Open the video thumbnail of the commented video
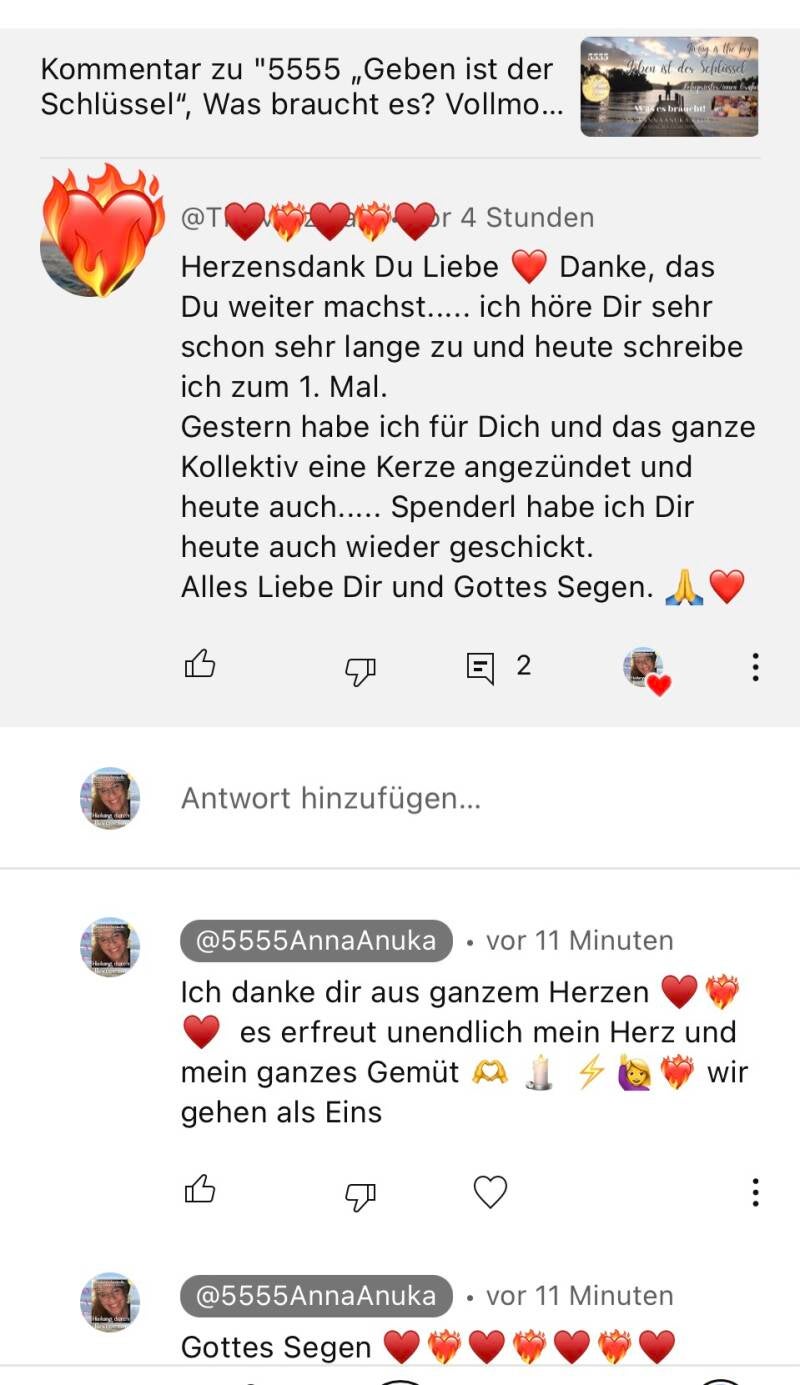The image size is (800, 1385). pyautogui.click(x=669, y=86)
